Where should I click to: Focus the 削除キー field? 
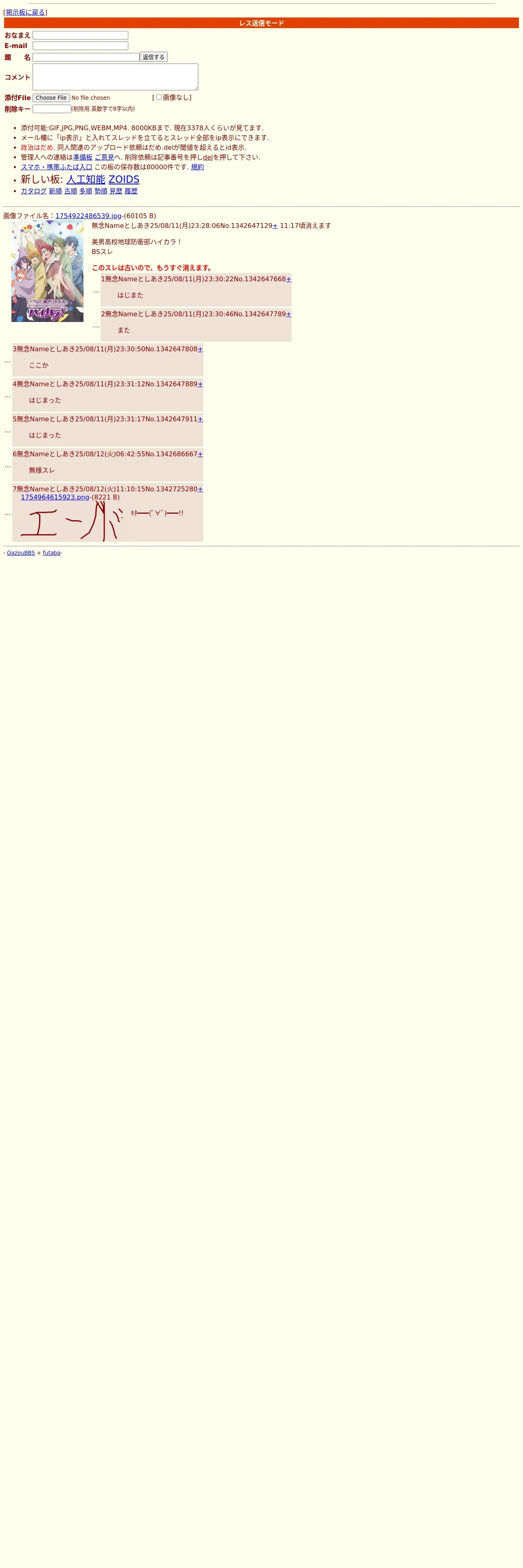click(x=51, y=109)
